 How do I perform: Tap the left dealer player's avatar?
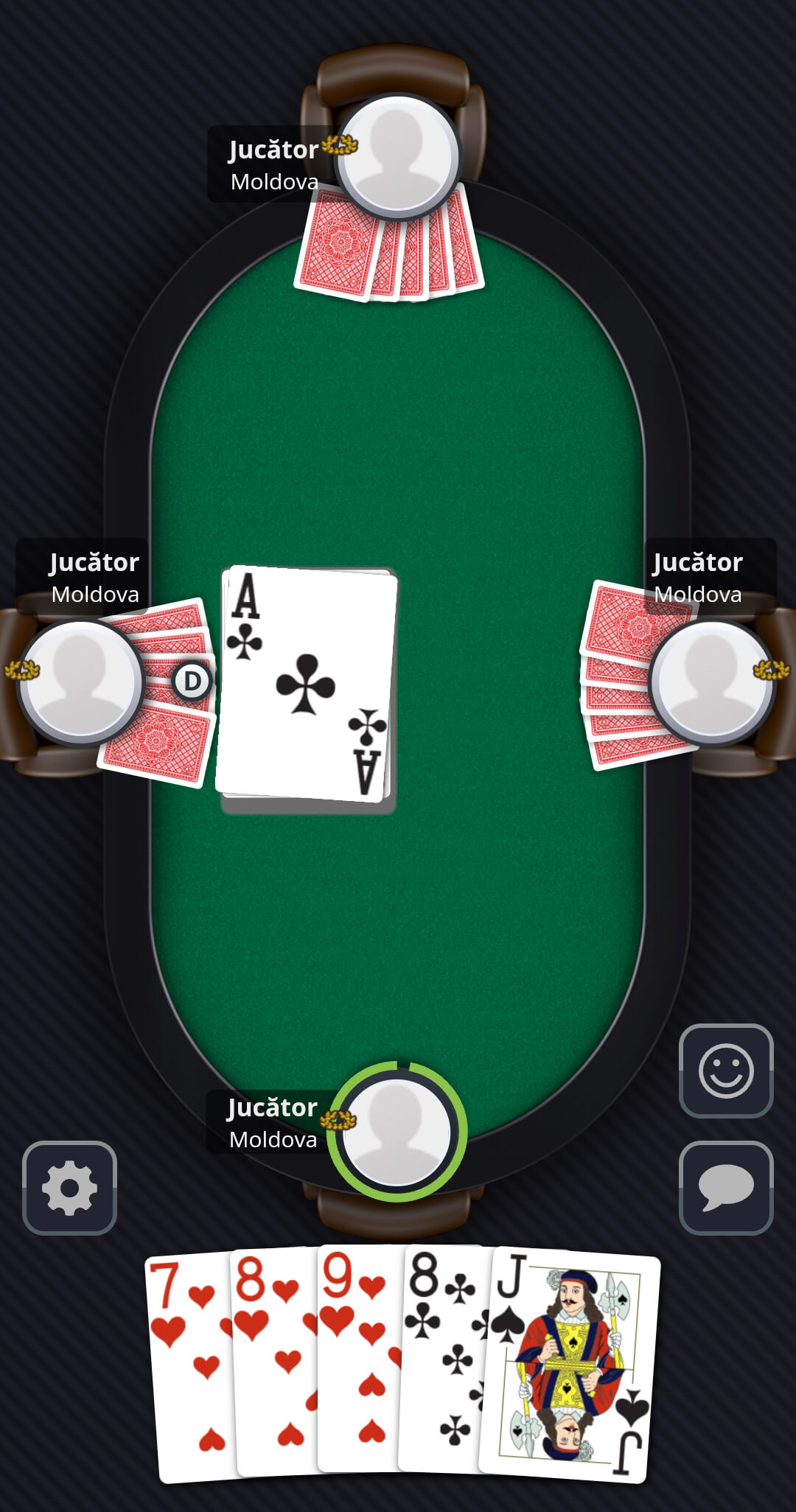[80, 682]
